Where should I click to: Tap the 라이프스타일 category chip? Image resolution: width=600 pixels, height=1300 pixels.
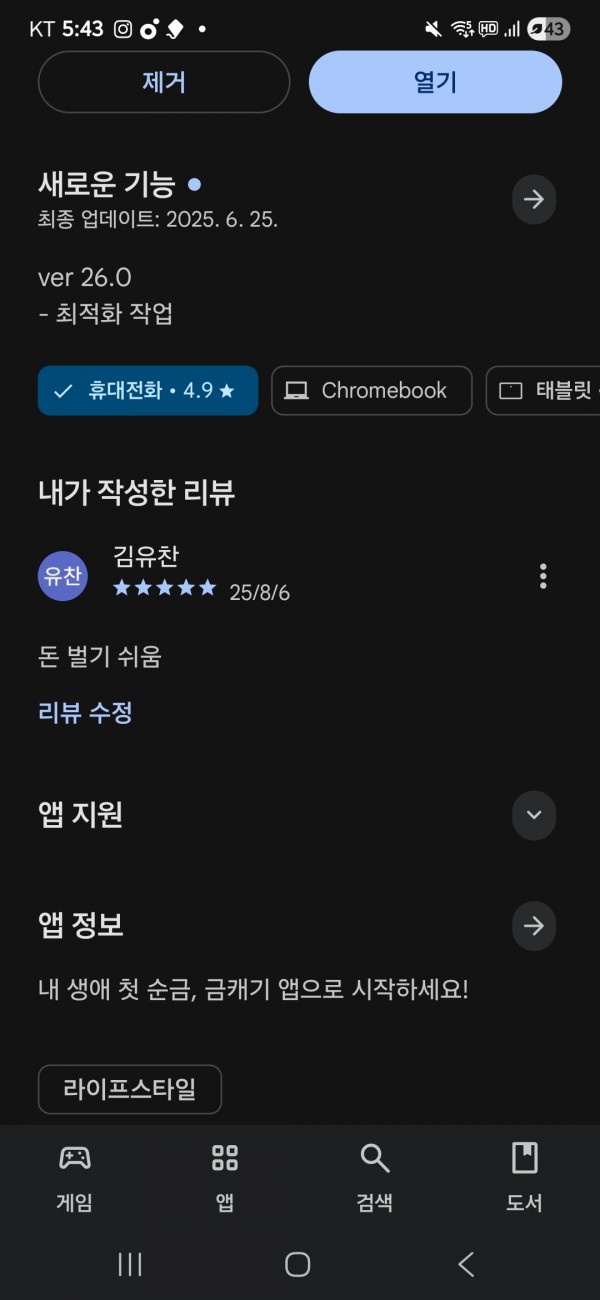tap(130, 1089)
